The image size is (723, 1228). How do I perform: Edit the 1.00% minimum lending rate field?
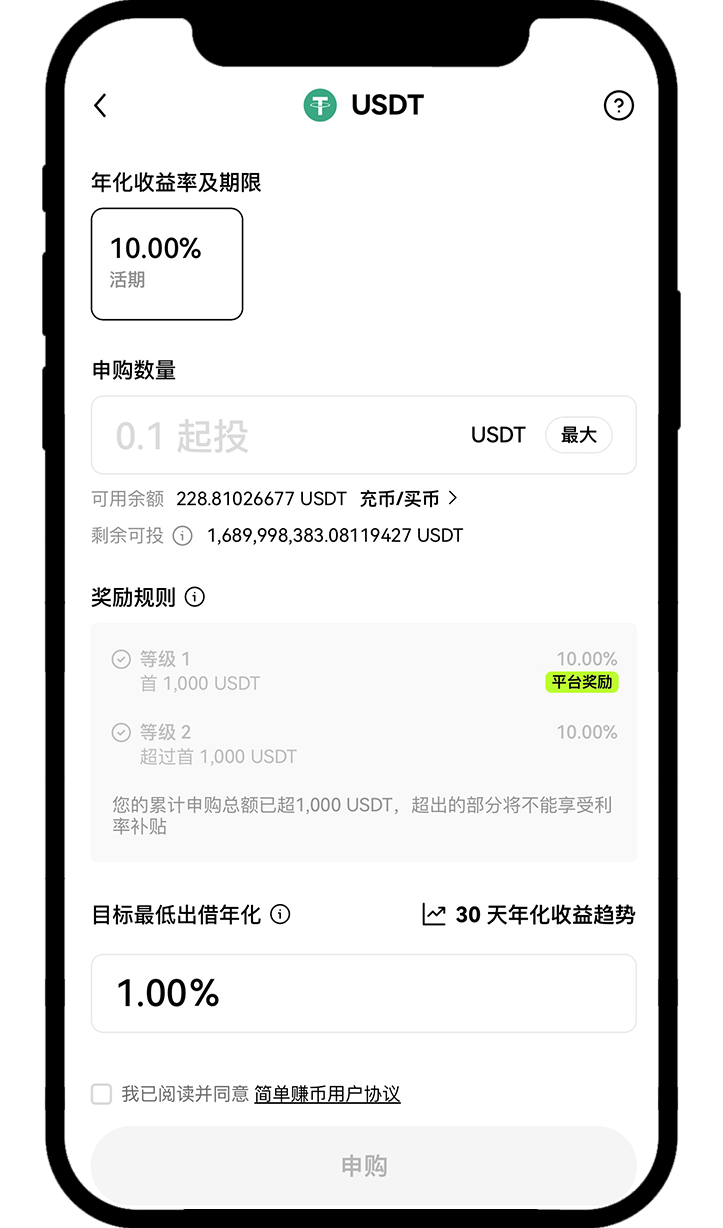click(363, 993)
